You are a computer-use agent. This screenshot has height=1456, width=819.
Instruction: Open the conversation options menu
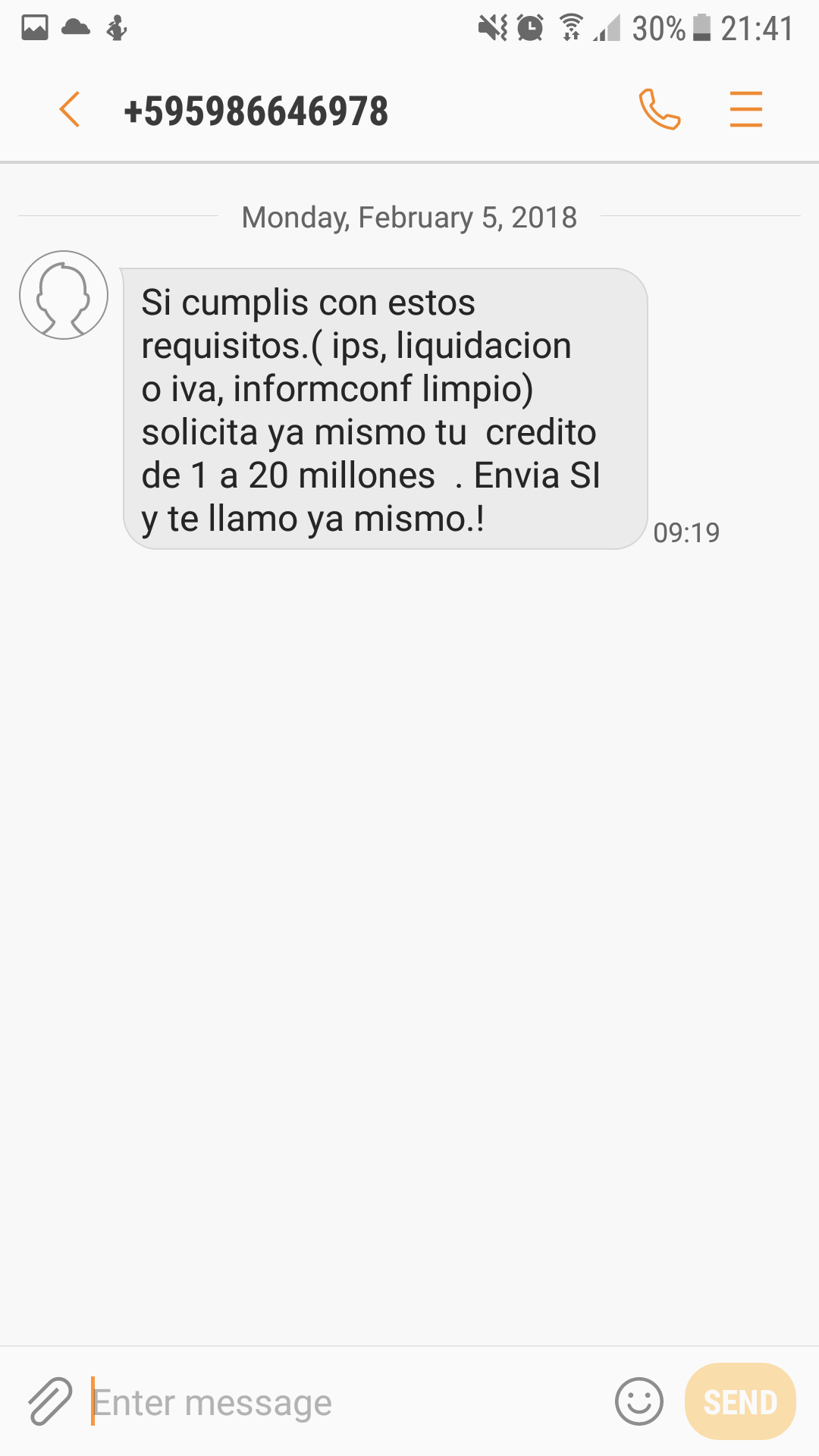pyautogui.click(x=745, y=109)
